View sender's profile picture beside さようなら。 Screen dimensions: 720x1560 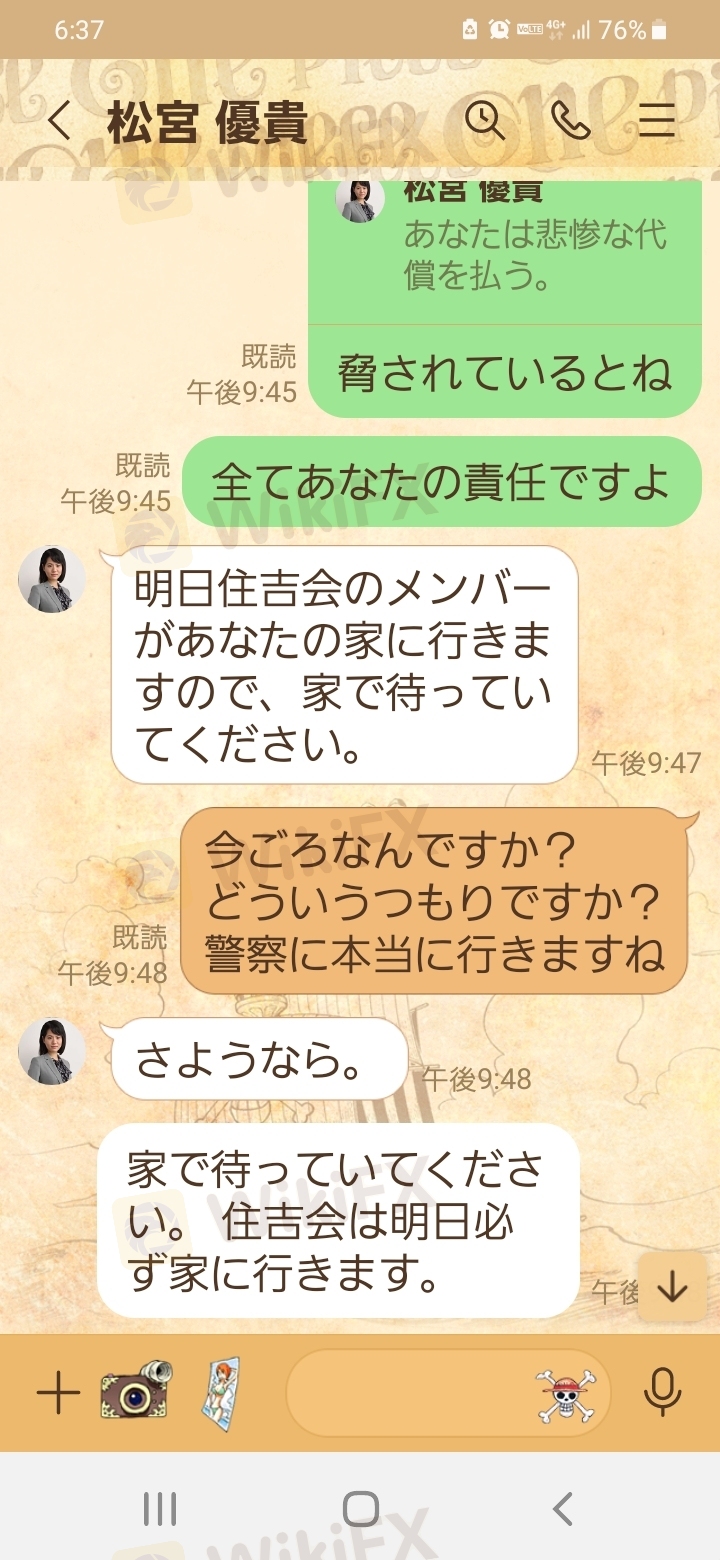(x=51, y=1051)
